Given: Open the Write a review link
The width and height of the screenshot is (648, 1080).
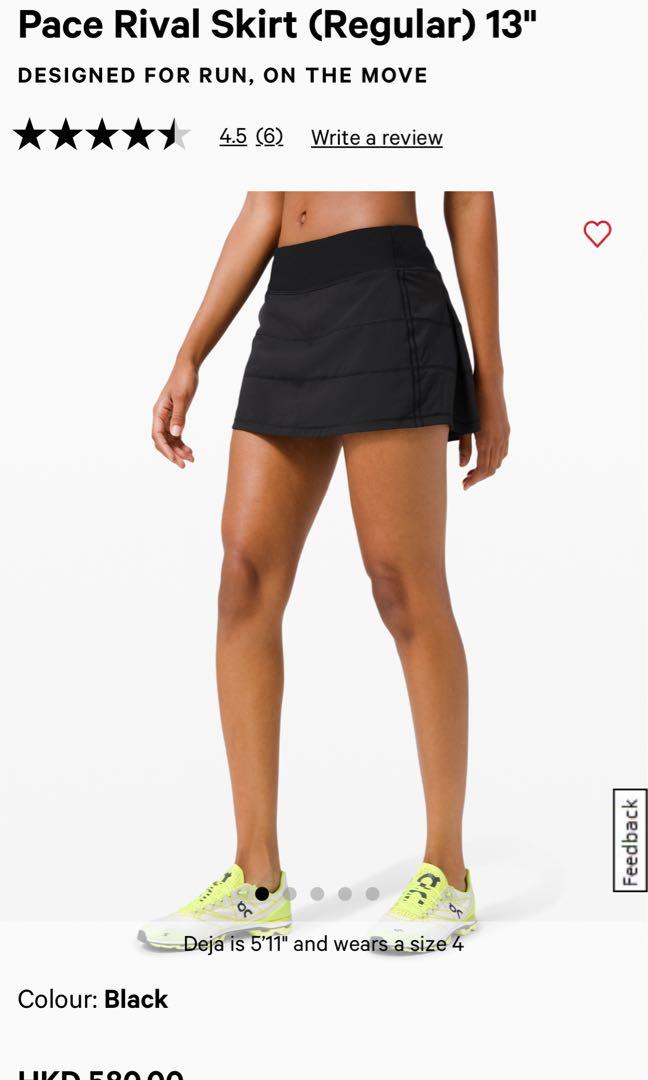Looking at the screenshot, I should tap(376, 138).
